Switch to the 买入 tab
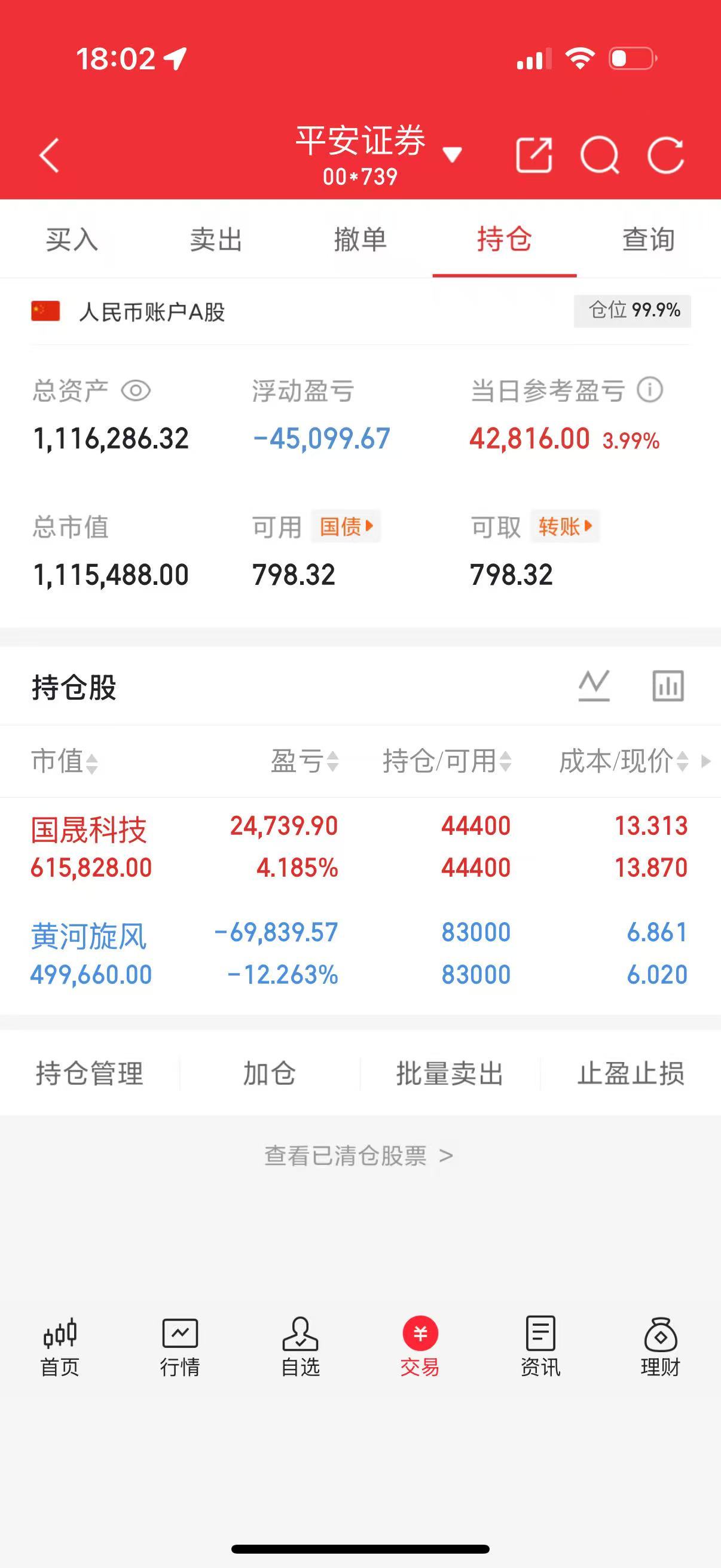The height and width of the screenshot is (1568, 721). pyautogui.click(x=72, y=239)
